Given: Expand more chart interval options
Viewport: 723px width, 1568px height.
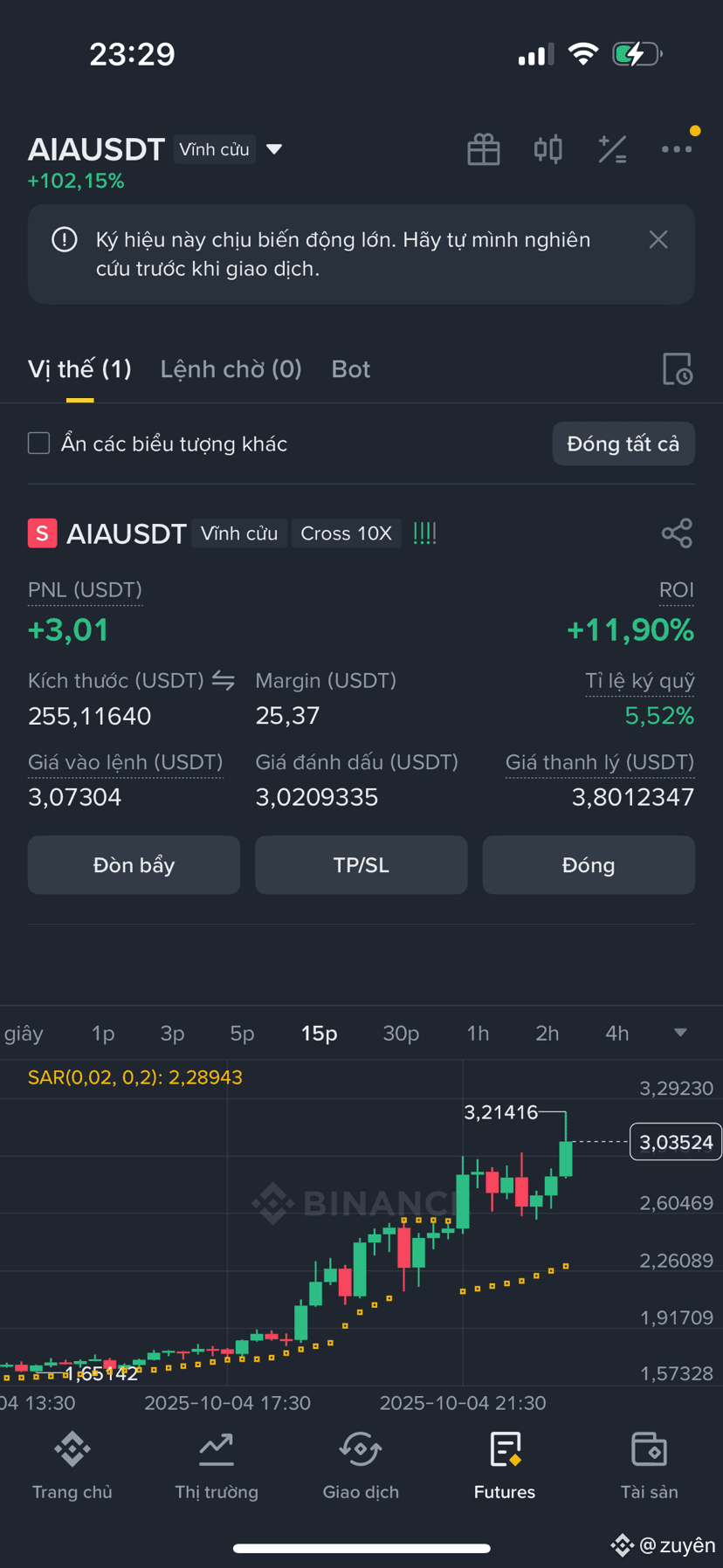Looking at the screenshot, I should click(x=680, y=1033).
